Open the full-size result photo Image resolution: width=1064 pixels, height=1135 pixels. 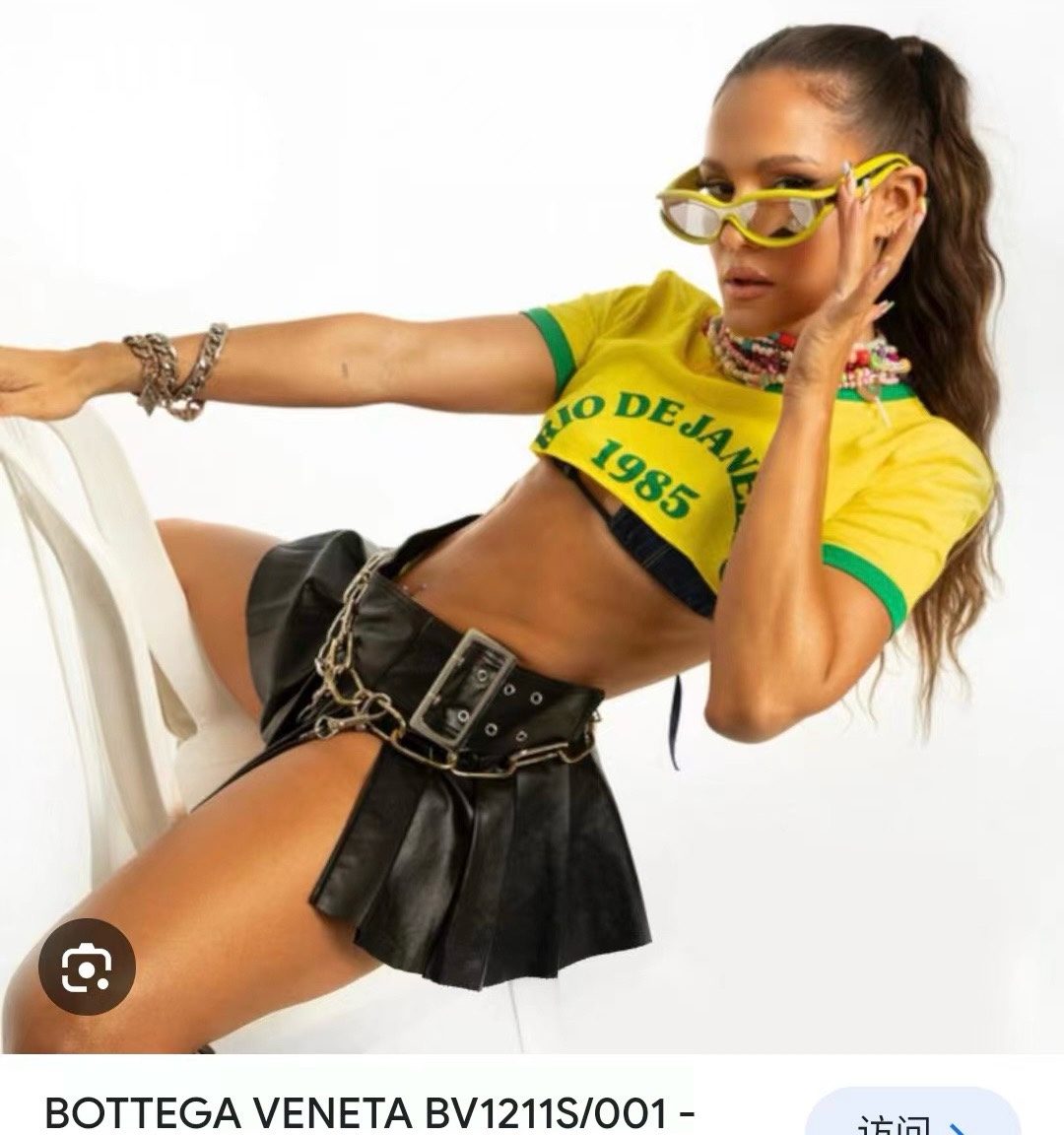click(x=532, y=527)
